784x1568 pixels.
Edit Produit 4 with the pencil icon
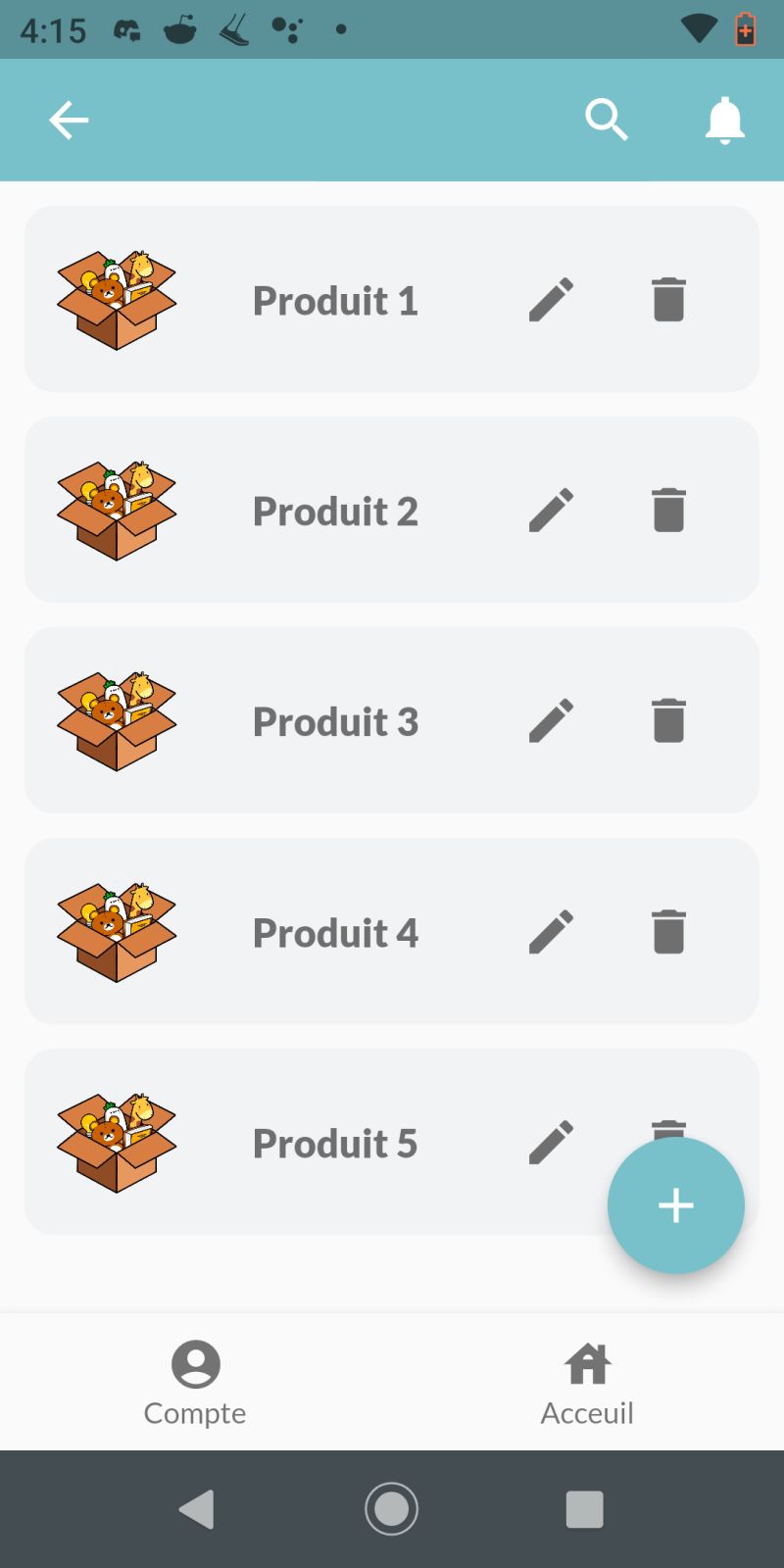pos(551,932)
